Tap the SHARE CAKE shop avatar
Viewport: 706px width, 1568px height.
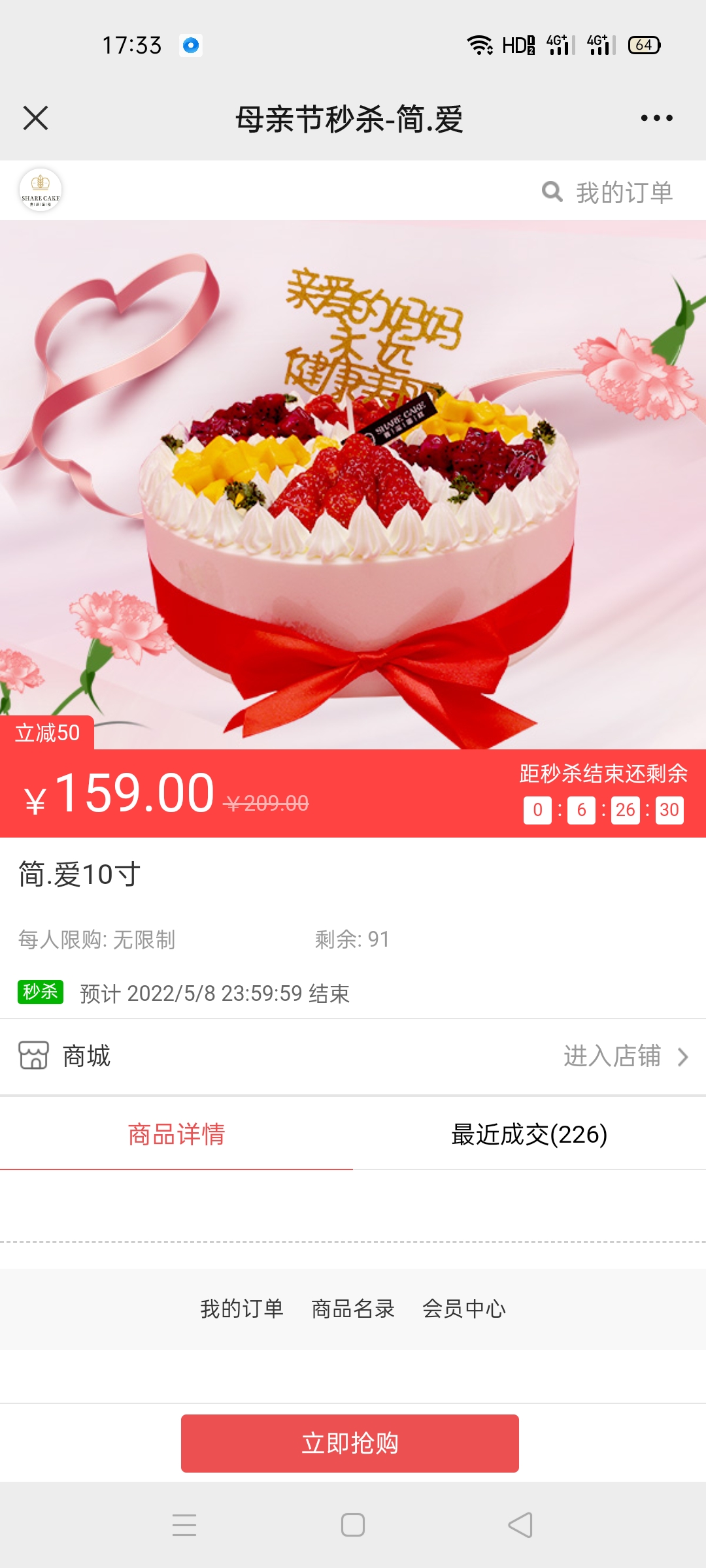coord(41,190)
